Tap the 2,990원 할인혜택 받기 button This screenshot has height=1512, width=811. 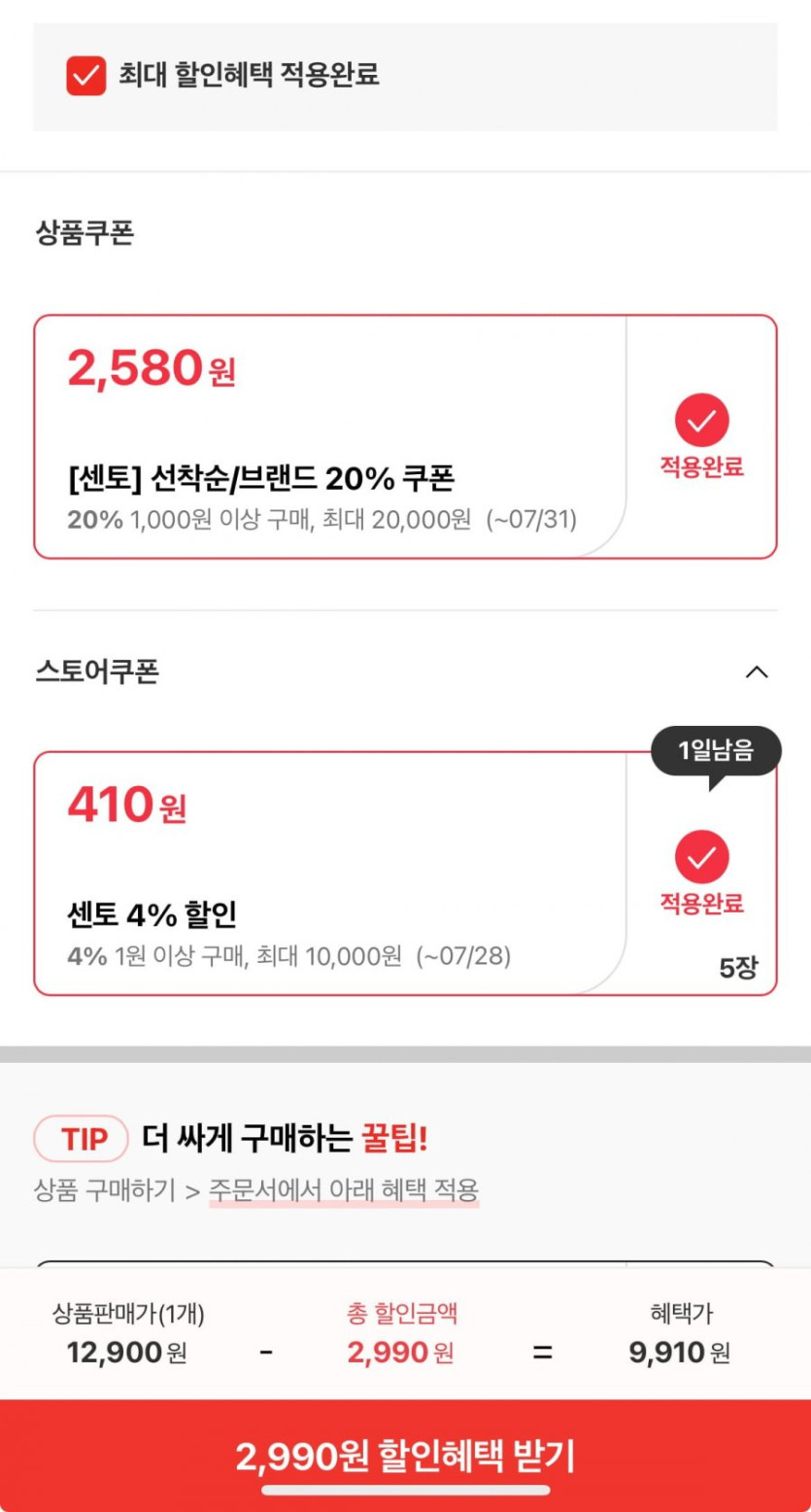[x=405, y=1456]
